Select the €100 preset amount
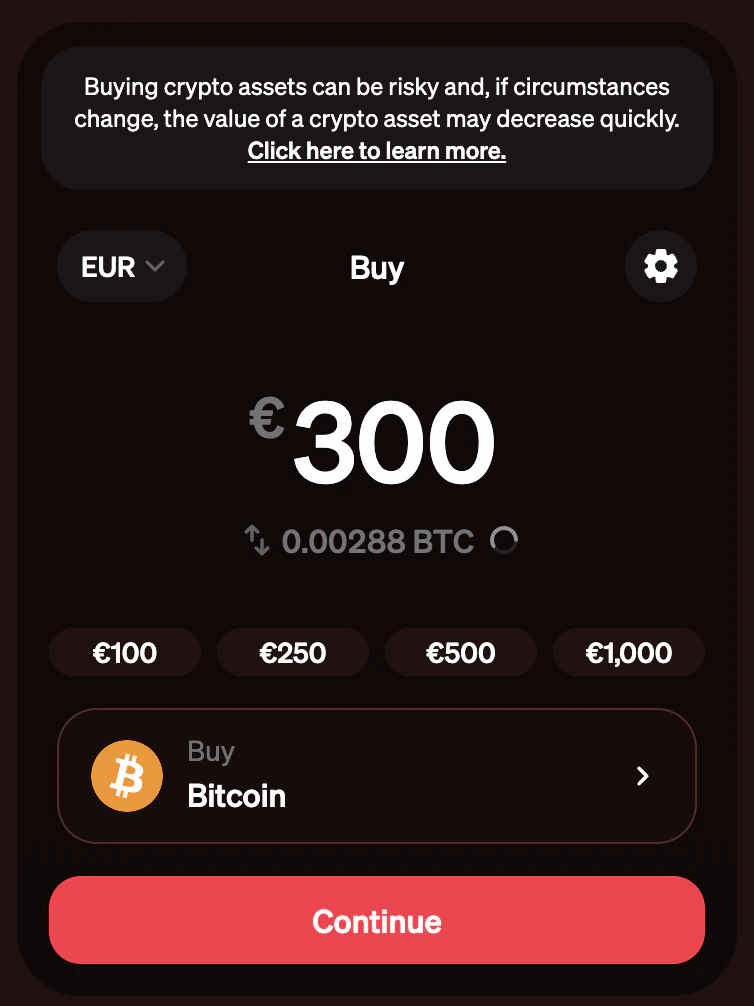This screenshot has width=754, height=1006. pos(125,653)
